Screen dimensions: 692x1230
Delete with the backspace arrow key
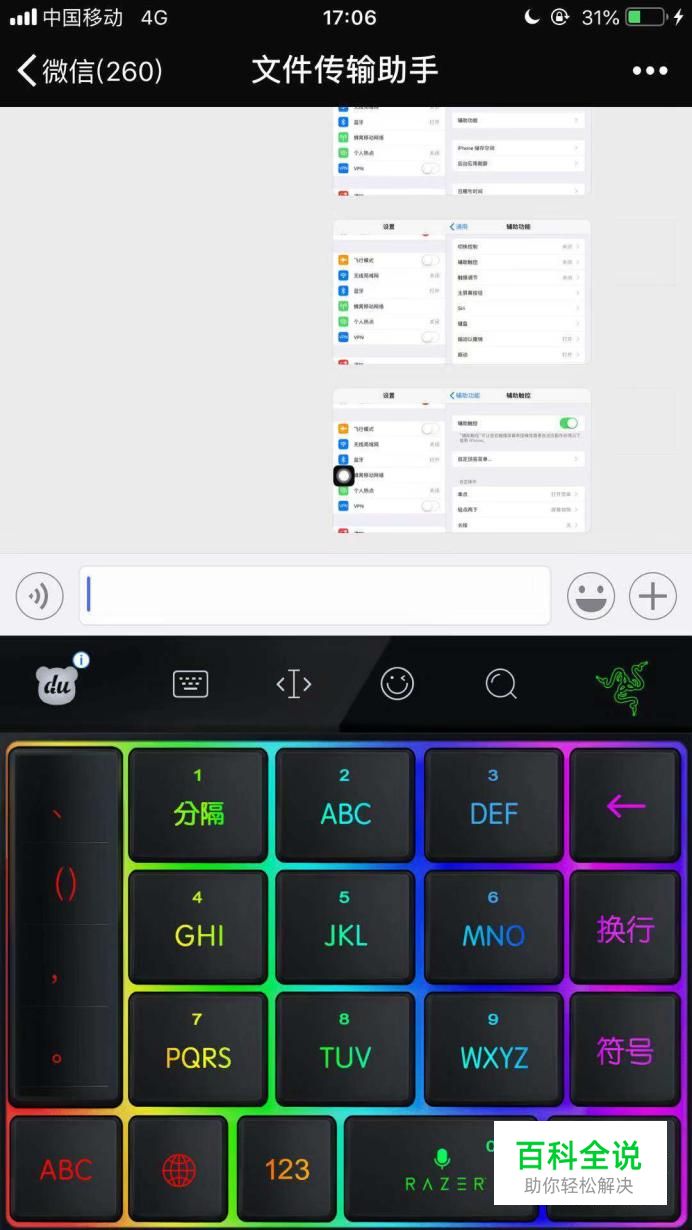[625, 804]
